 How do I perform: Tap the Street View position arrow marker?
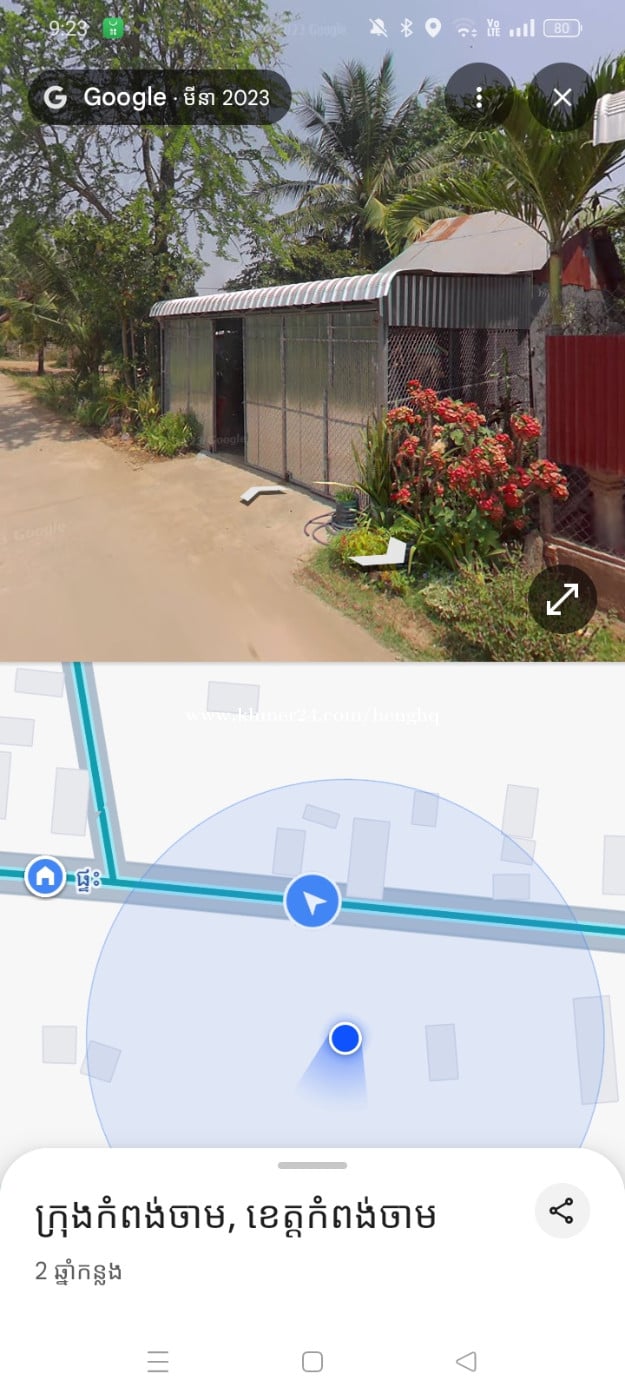pos(313,902)
